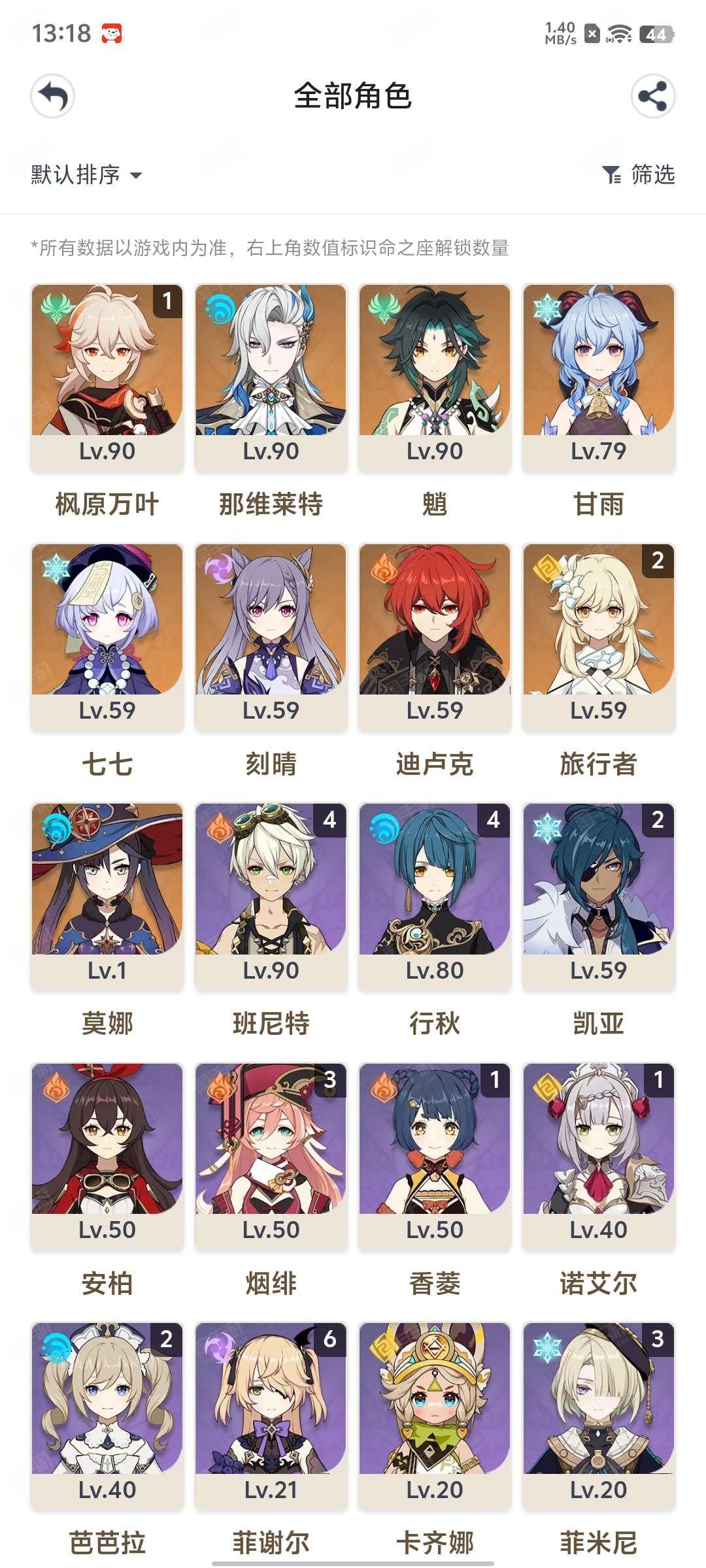View 七七 character details
Image resolution: width=706 pixels, height=1568 pixels.
(x=107, y=637)
